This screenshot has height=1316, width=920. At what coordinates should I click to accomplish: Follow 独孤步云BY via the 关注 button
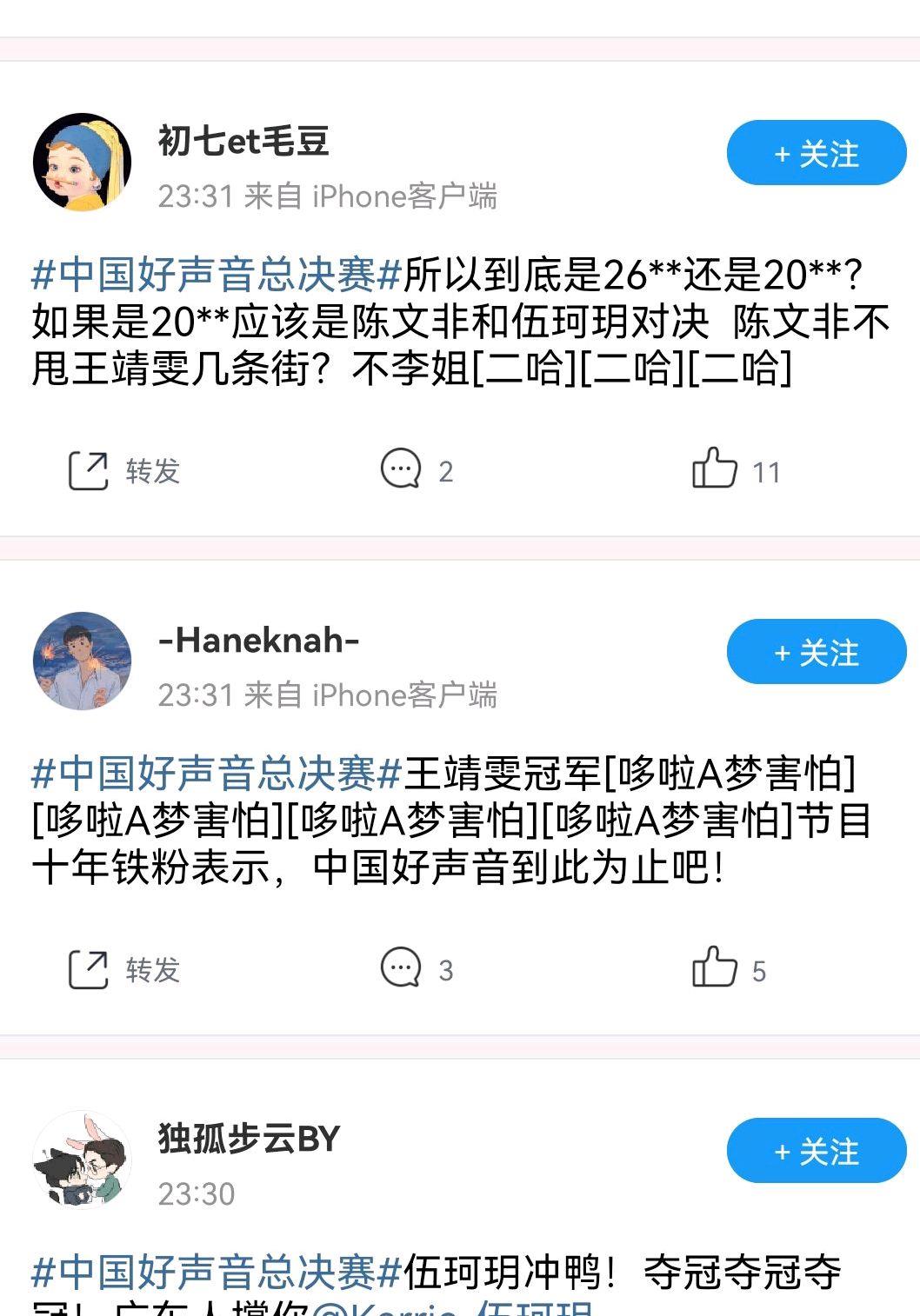814,1153
